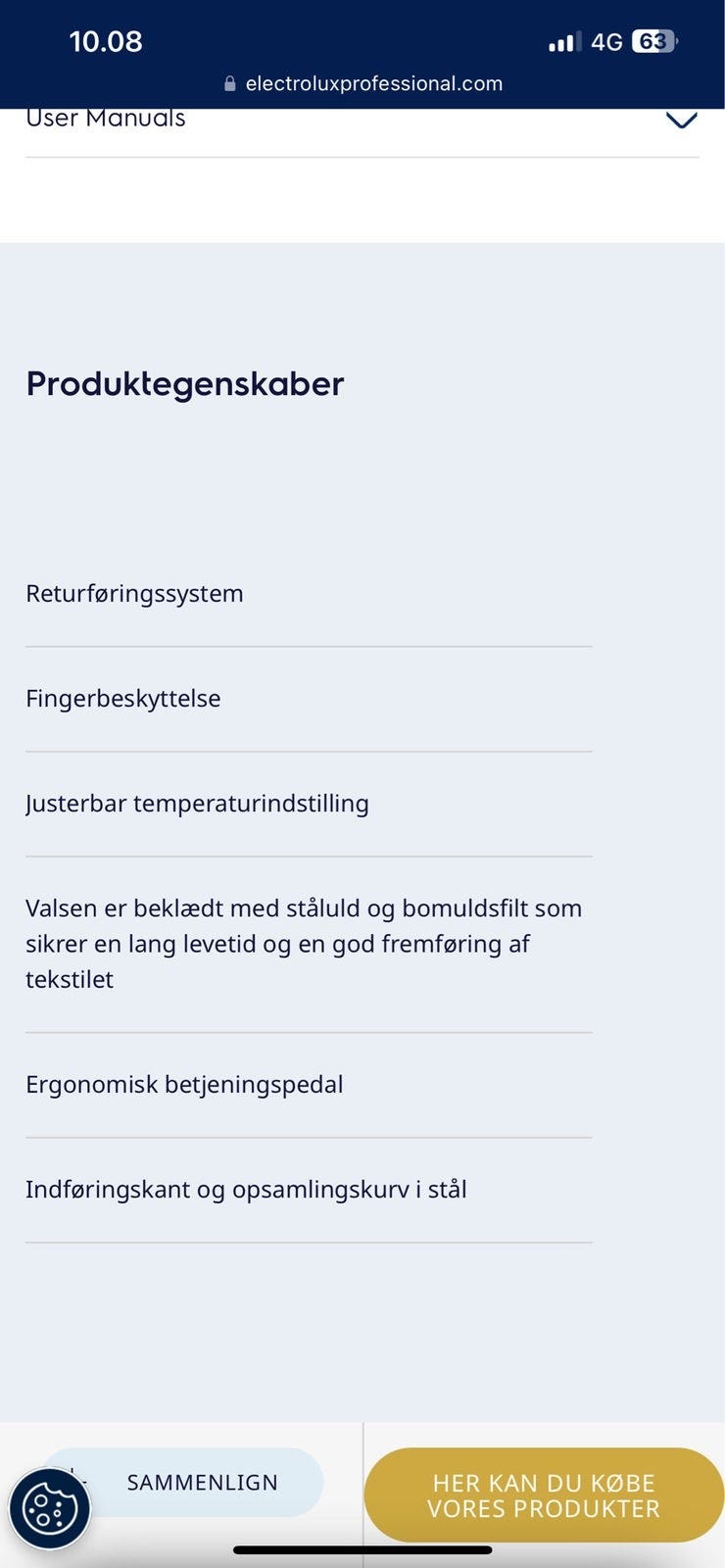This screenshot has width=725, height=1568.
Task: Open 'Her kan du købe vores produkter'
Action: (x=544, y=1495)
